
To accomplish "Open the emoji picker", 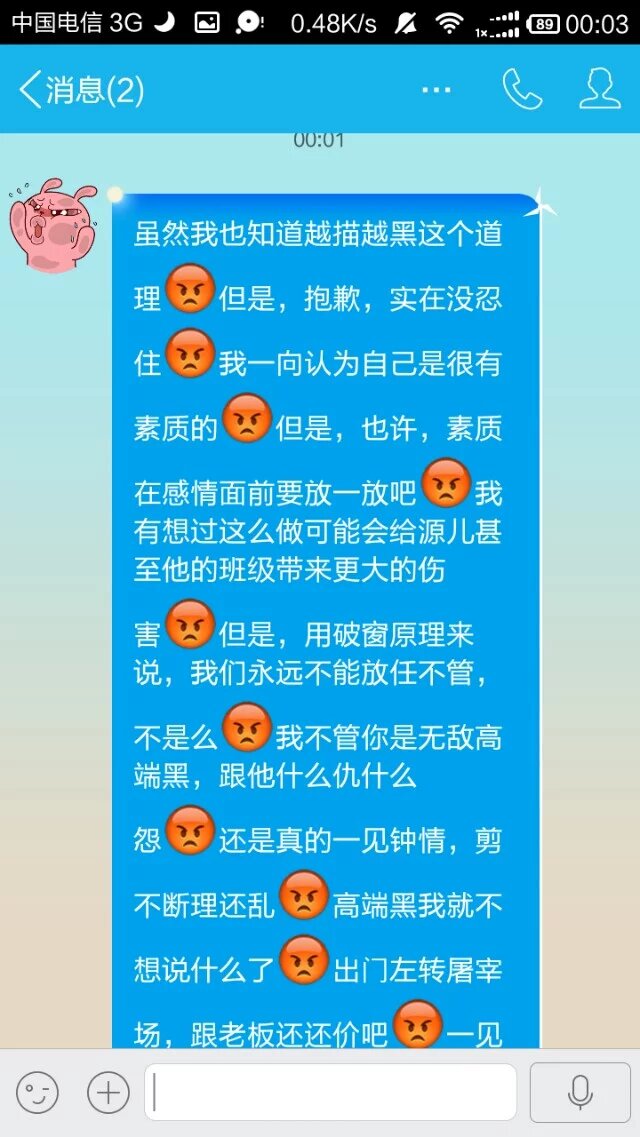I will [37, 1092].
